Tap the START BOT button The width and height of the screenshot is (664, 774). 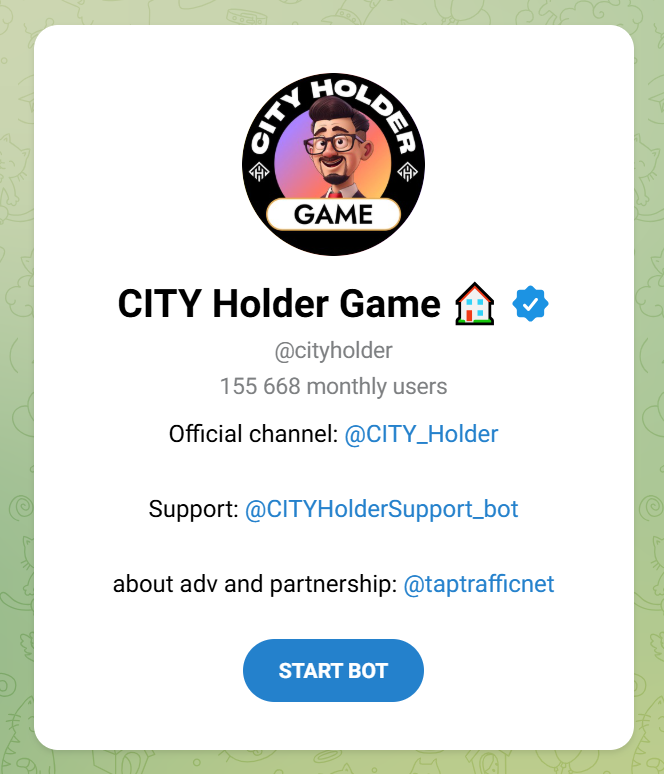(333, 670)
